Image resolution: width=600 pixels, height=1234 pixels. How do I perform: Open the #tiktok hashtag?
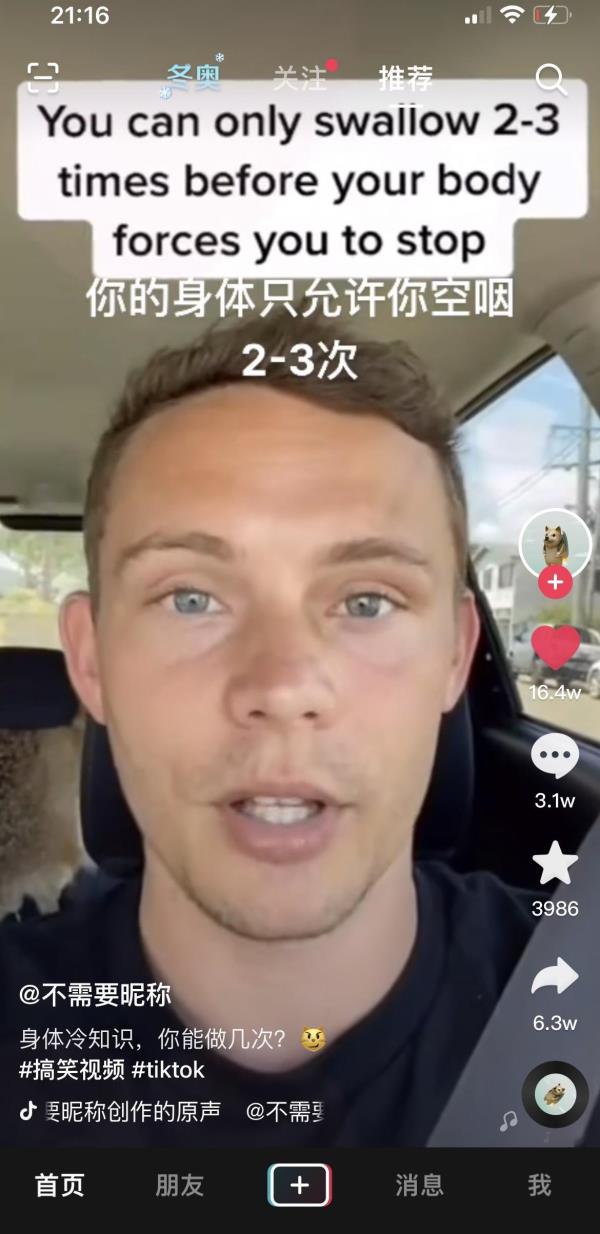(168, 1070)
